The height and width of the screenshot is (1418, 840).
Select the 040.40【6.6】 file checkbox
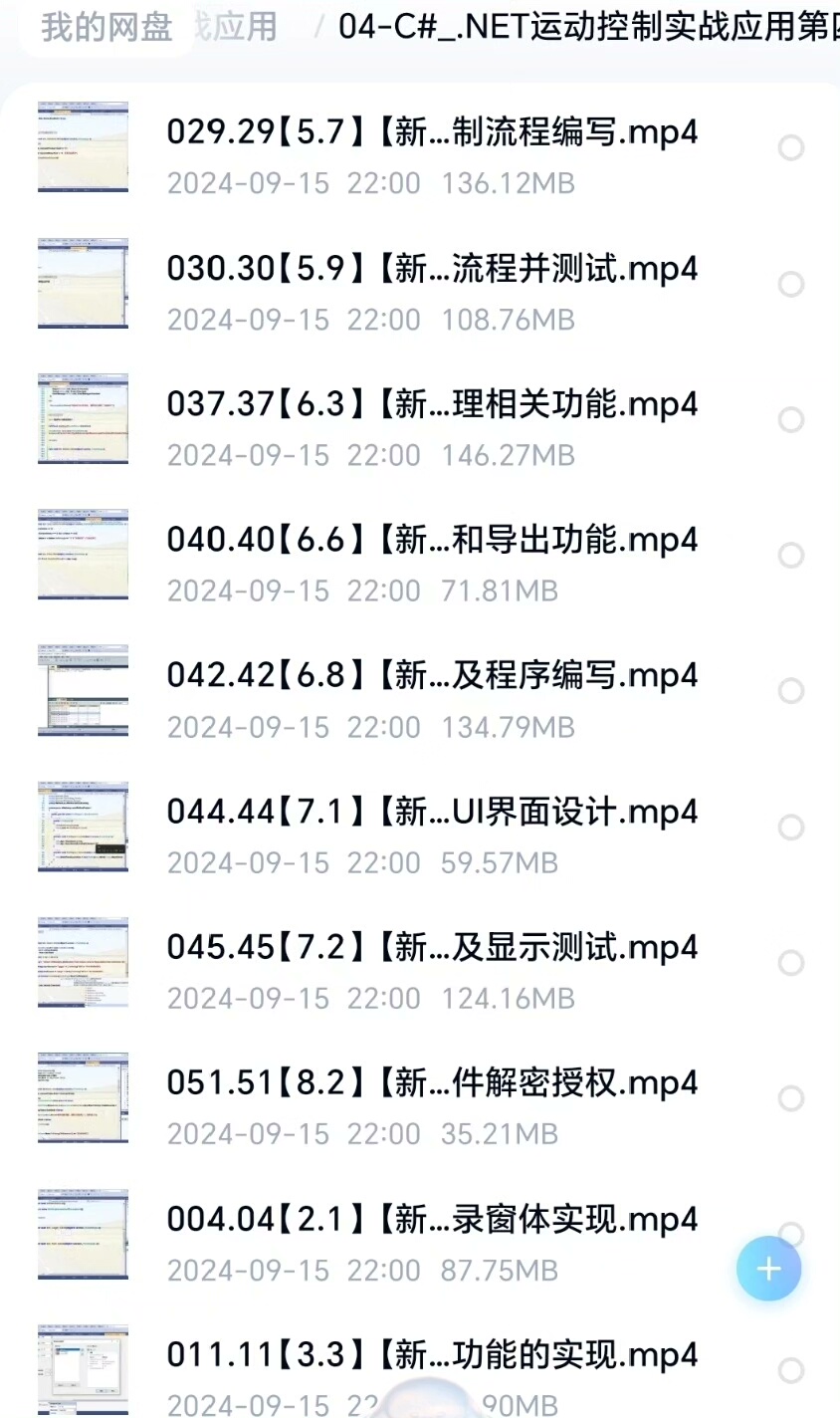click(x=791, y=556)
